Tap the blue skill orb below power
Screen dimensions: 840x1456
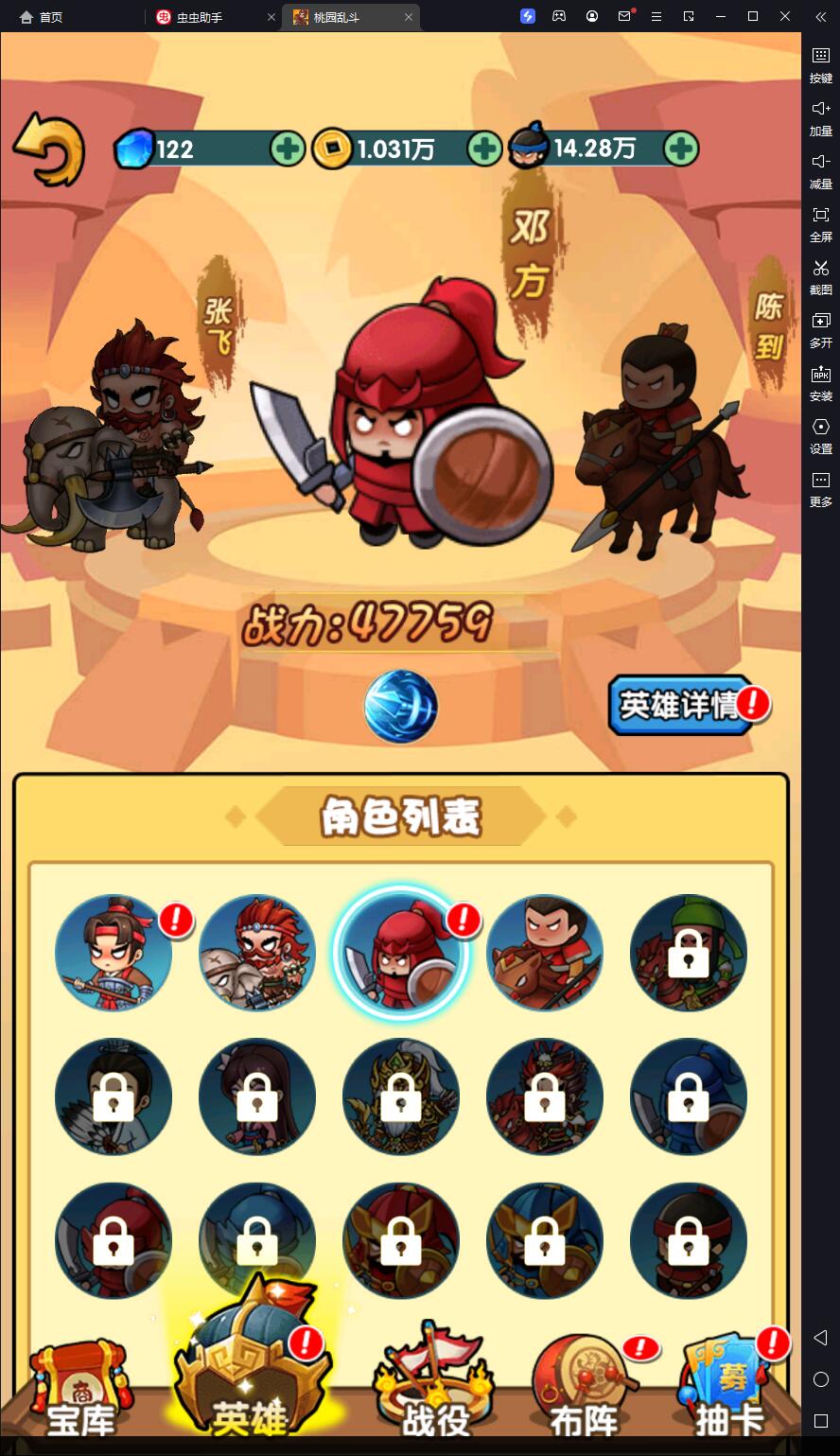click(401, 707)
